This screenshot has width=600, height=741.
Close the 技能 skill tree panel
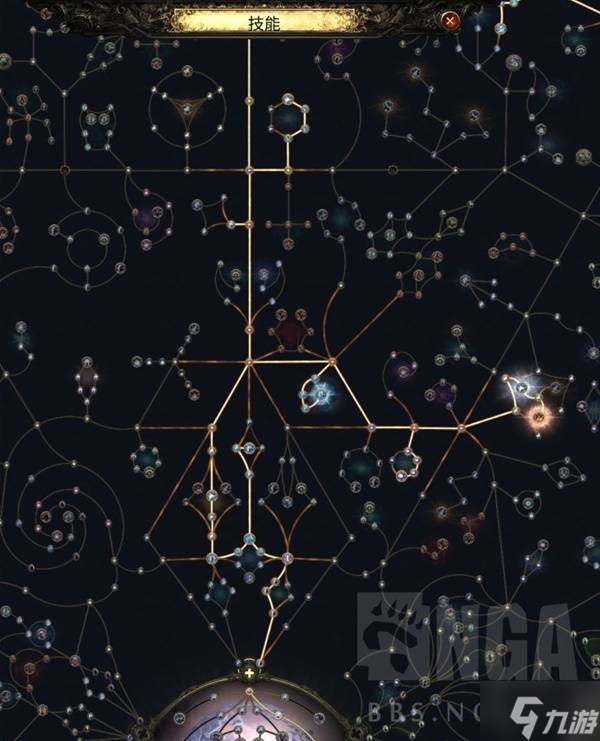point(451,19)
